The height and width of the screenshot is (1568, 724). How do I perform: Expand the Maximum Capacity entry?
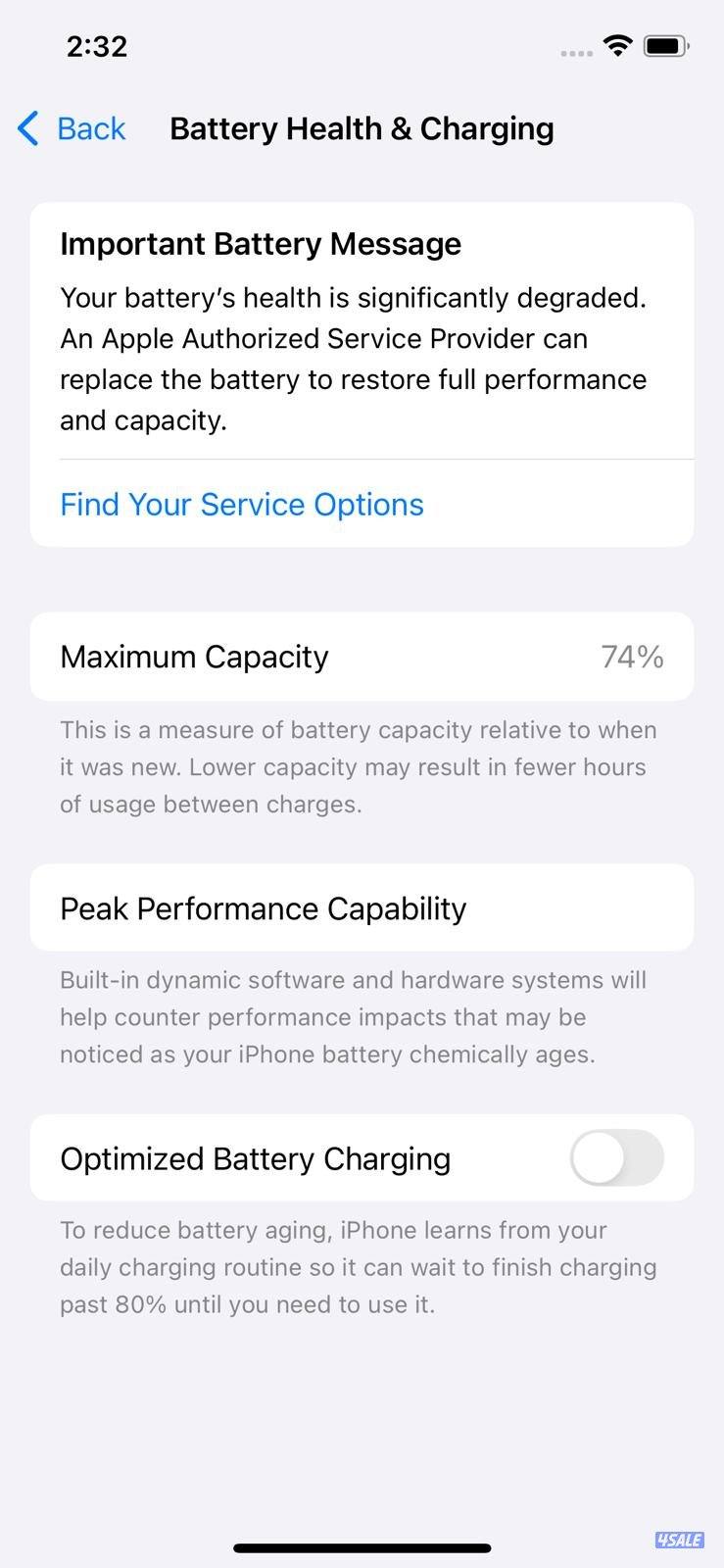click(362, 657)
